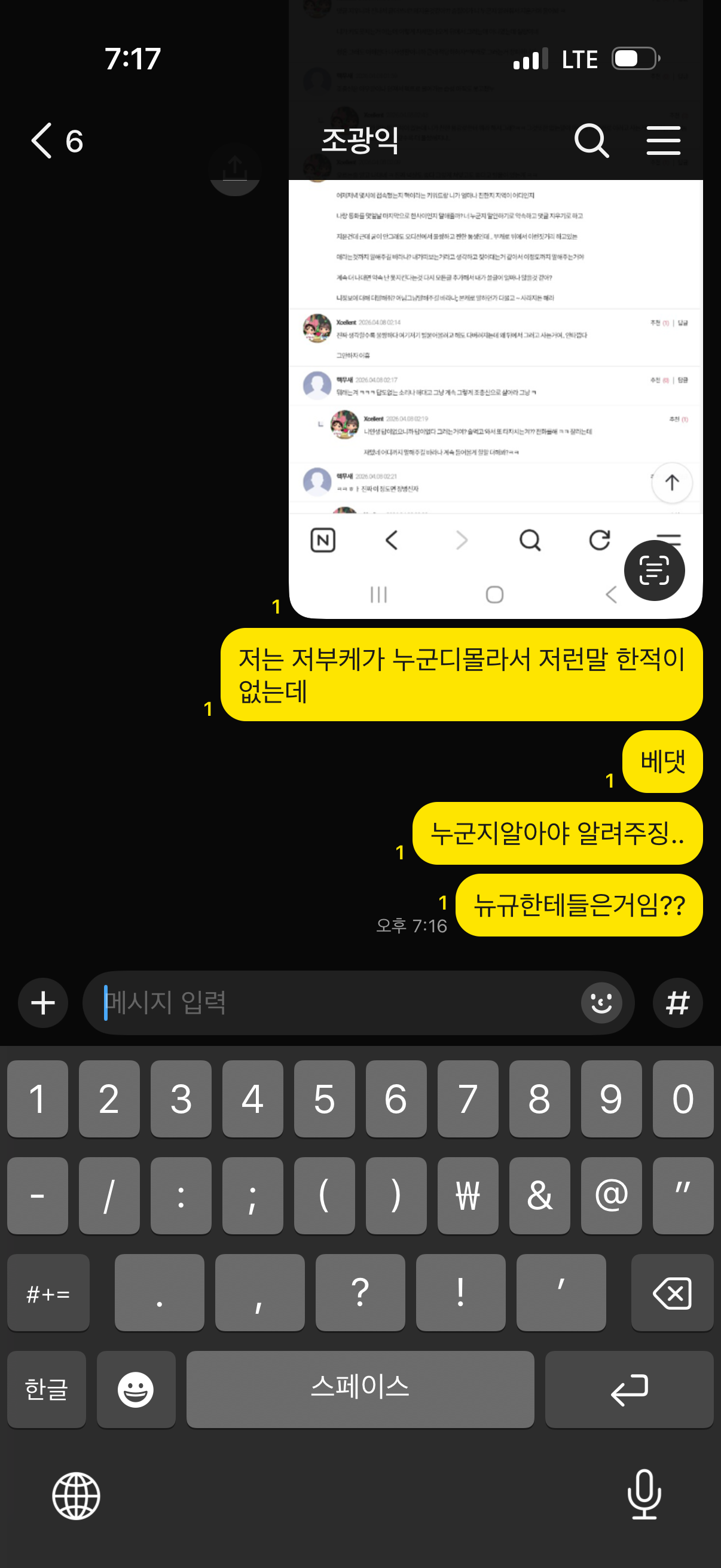
Task: Tap the hashtag search button
Action: [x=677, y=1002]
